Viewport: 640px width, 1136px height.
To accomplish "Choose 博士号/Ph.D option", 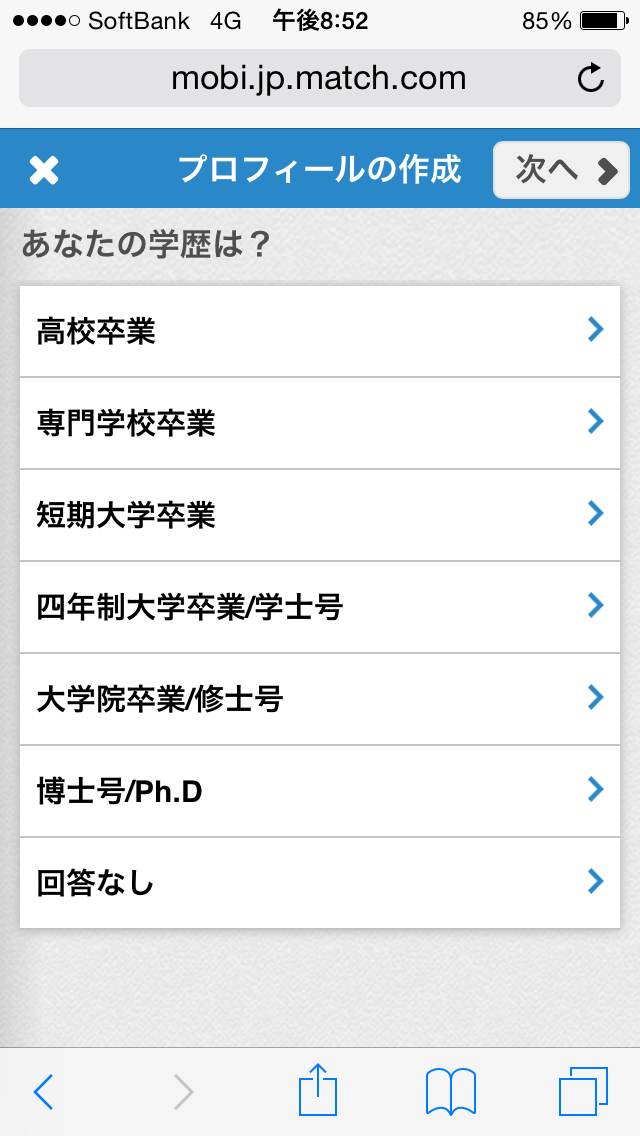I will click(x=320, y=791).
